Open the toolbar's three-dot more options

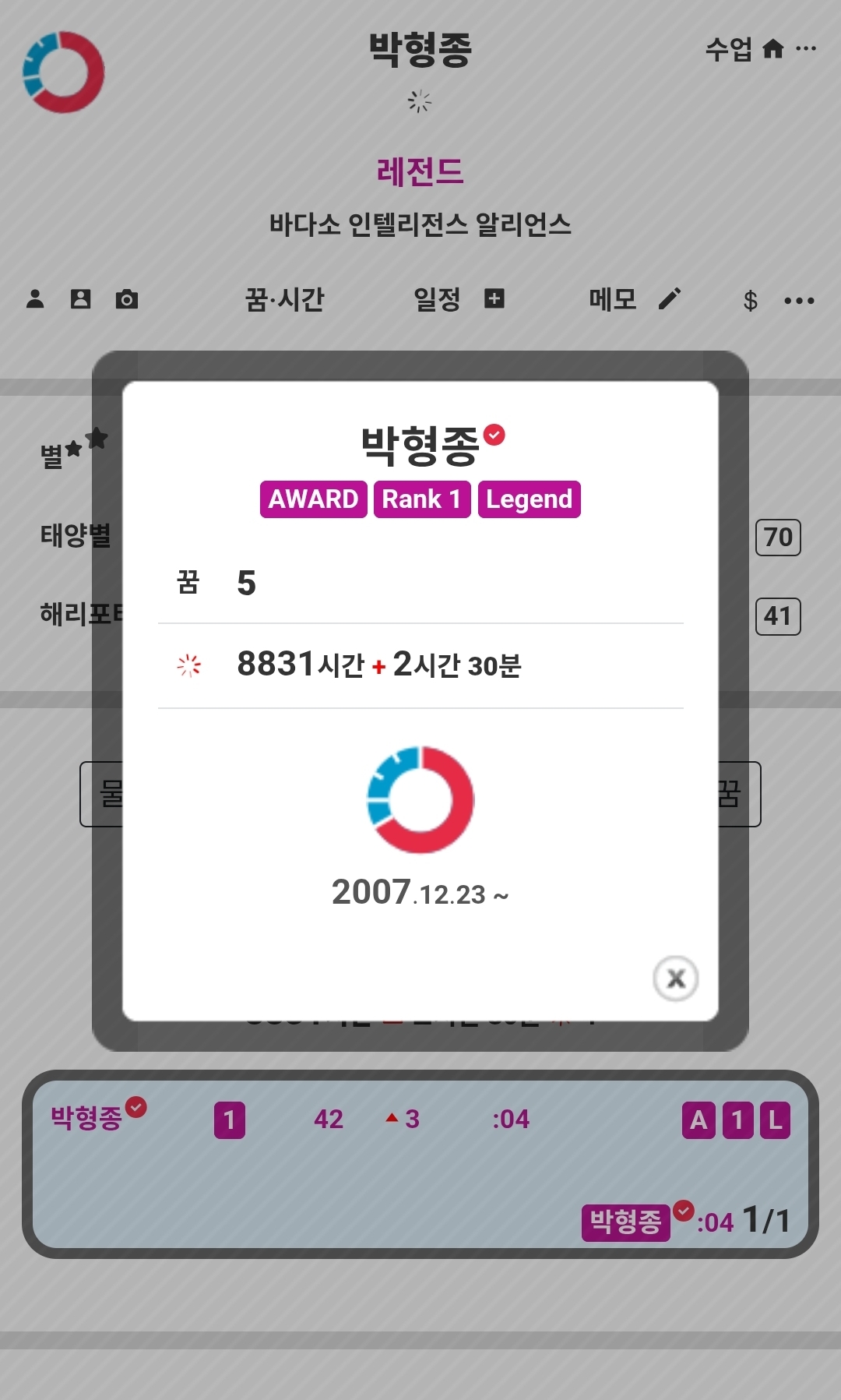799,301
